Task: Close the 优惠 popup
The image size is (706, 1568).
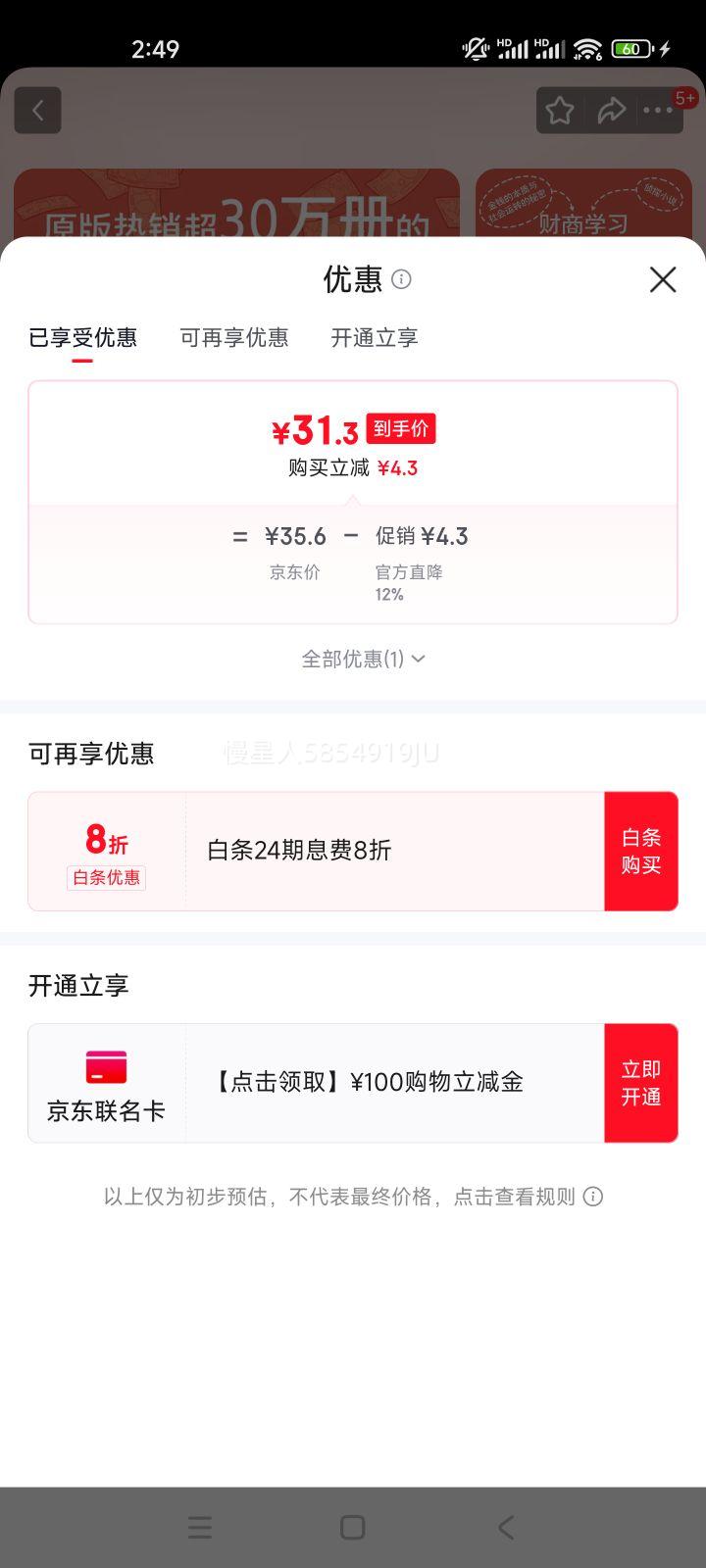Action: point(663,279)
